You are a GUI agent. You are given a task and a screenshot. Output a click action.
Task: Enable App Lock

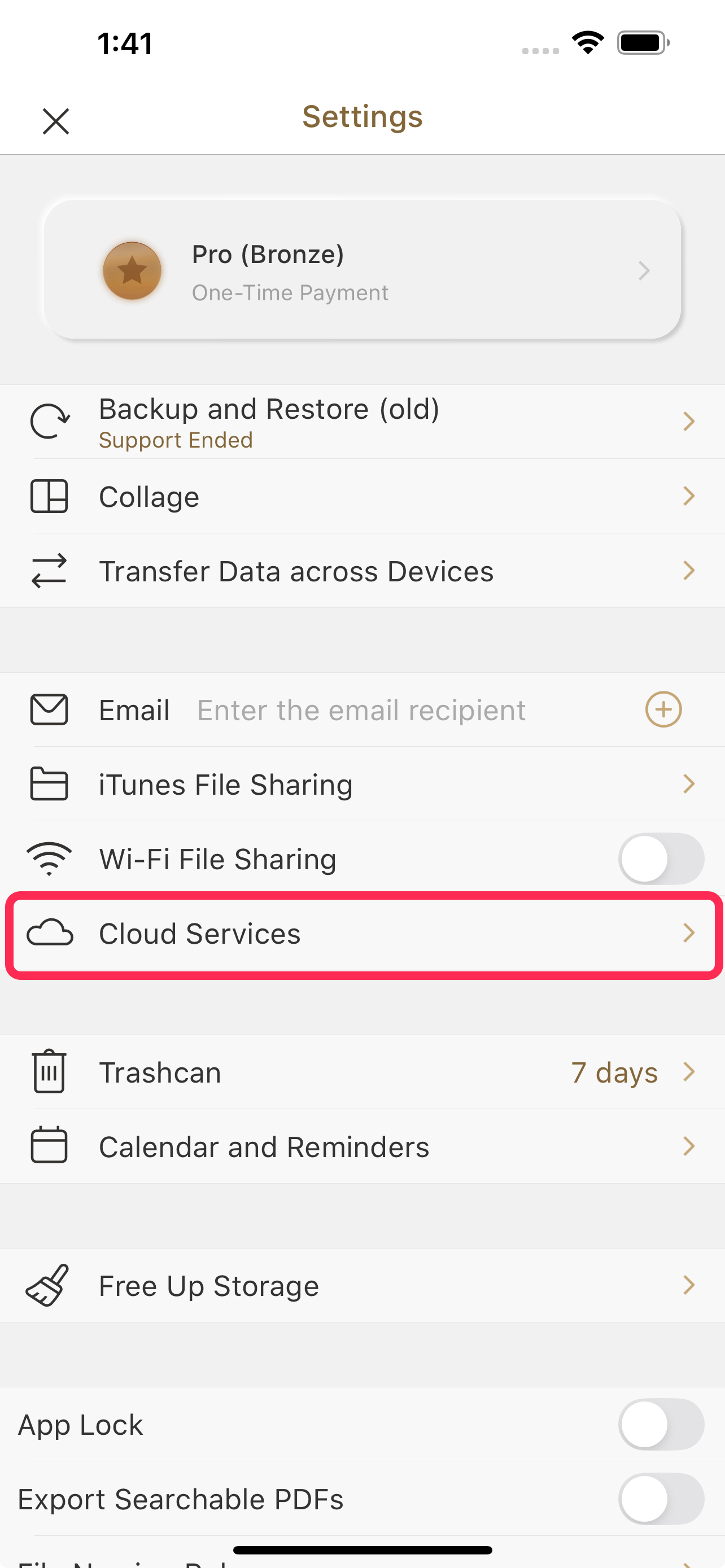661,1424
